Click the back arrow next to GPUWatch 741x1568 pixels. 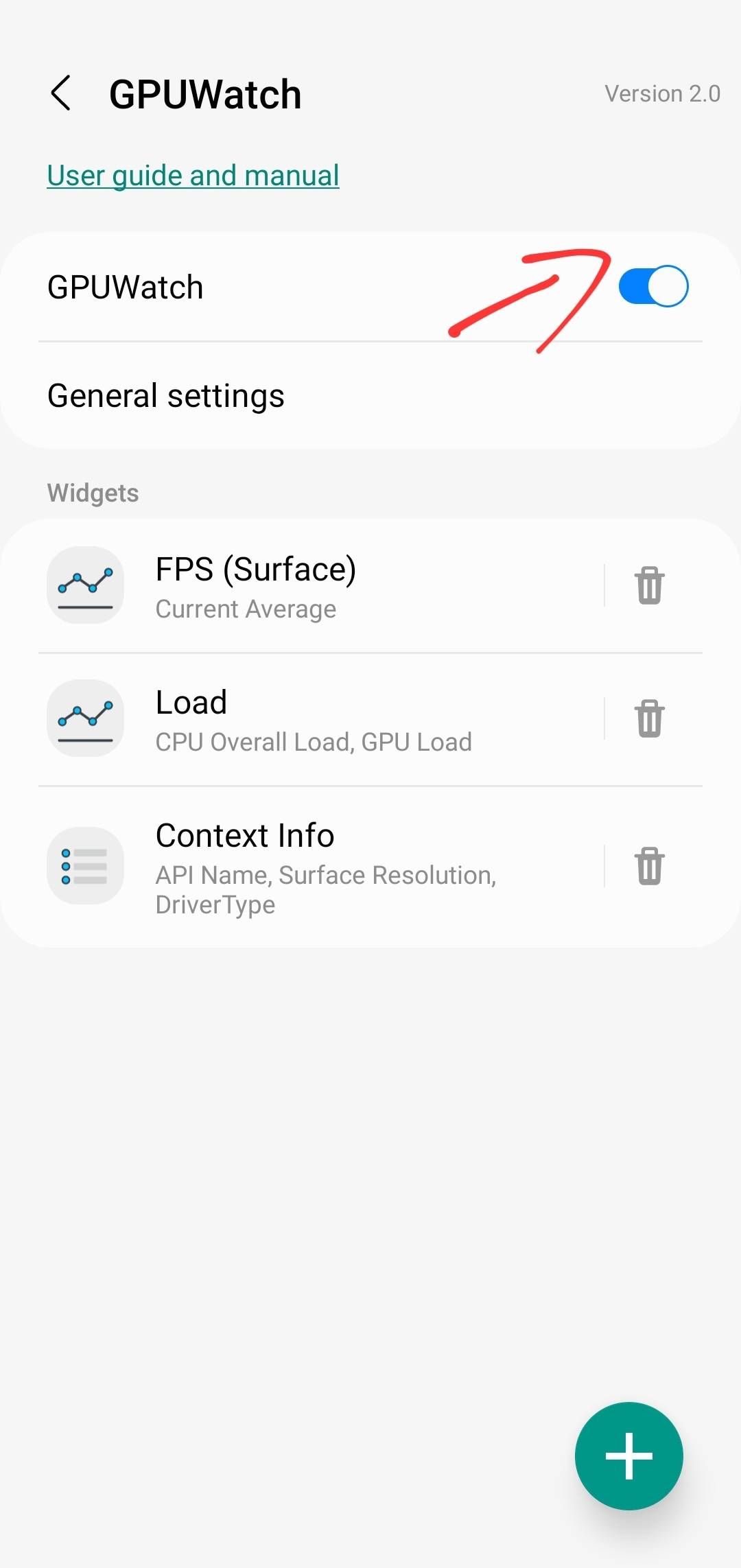tap(61, 93)
